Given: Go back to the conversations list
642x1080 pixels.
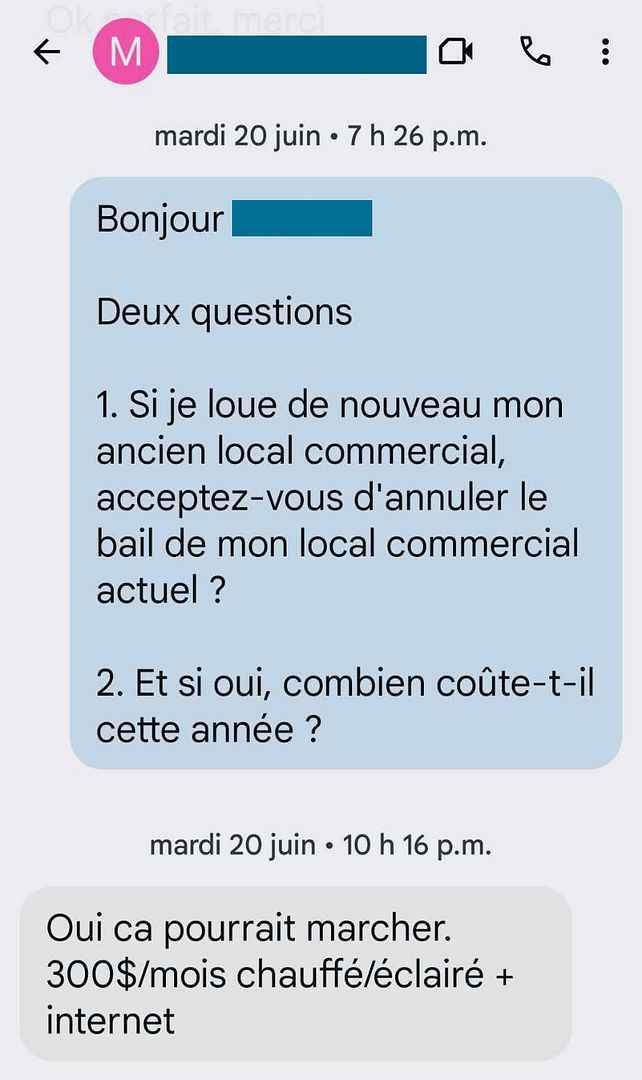Looking at the screenshot, I should [x=47, y=53].
